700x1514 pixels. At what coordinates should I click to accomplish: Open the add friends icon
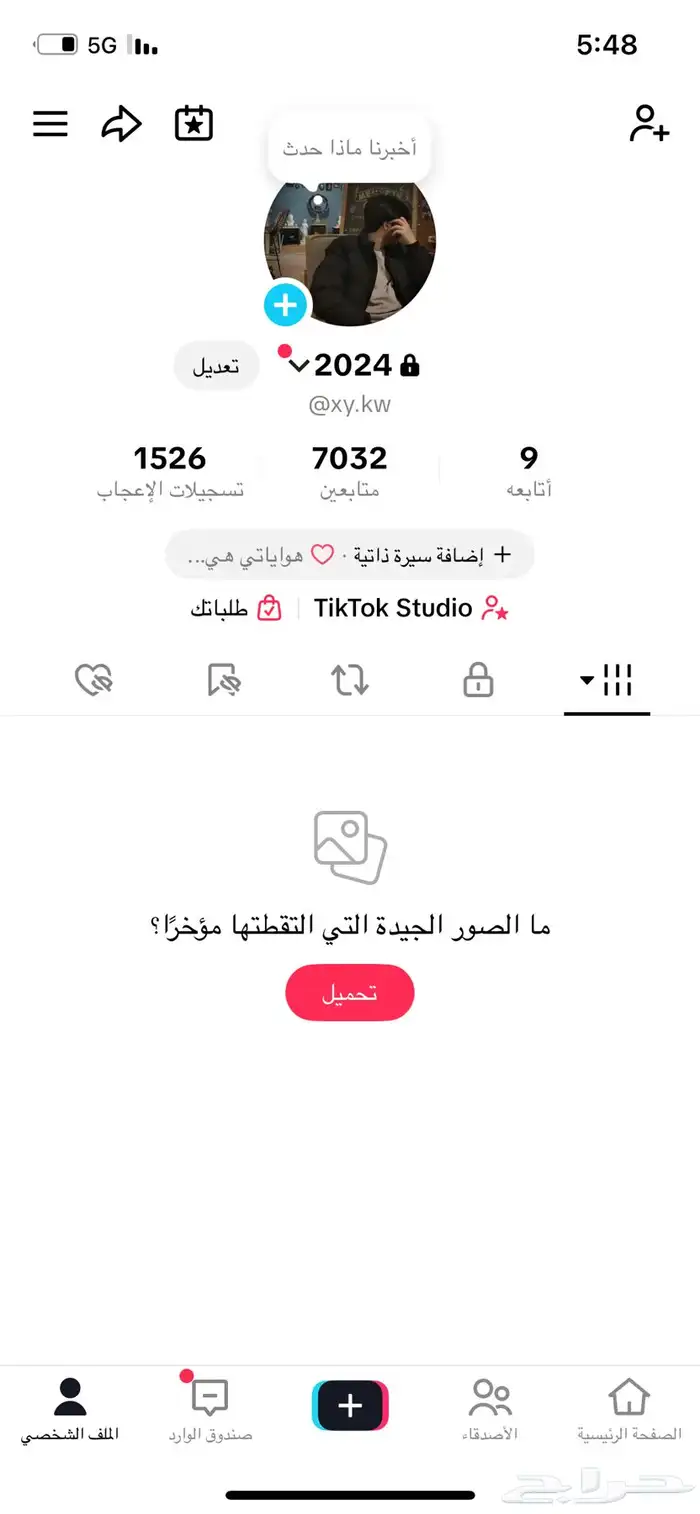point(649,124)
